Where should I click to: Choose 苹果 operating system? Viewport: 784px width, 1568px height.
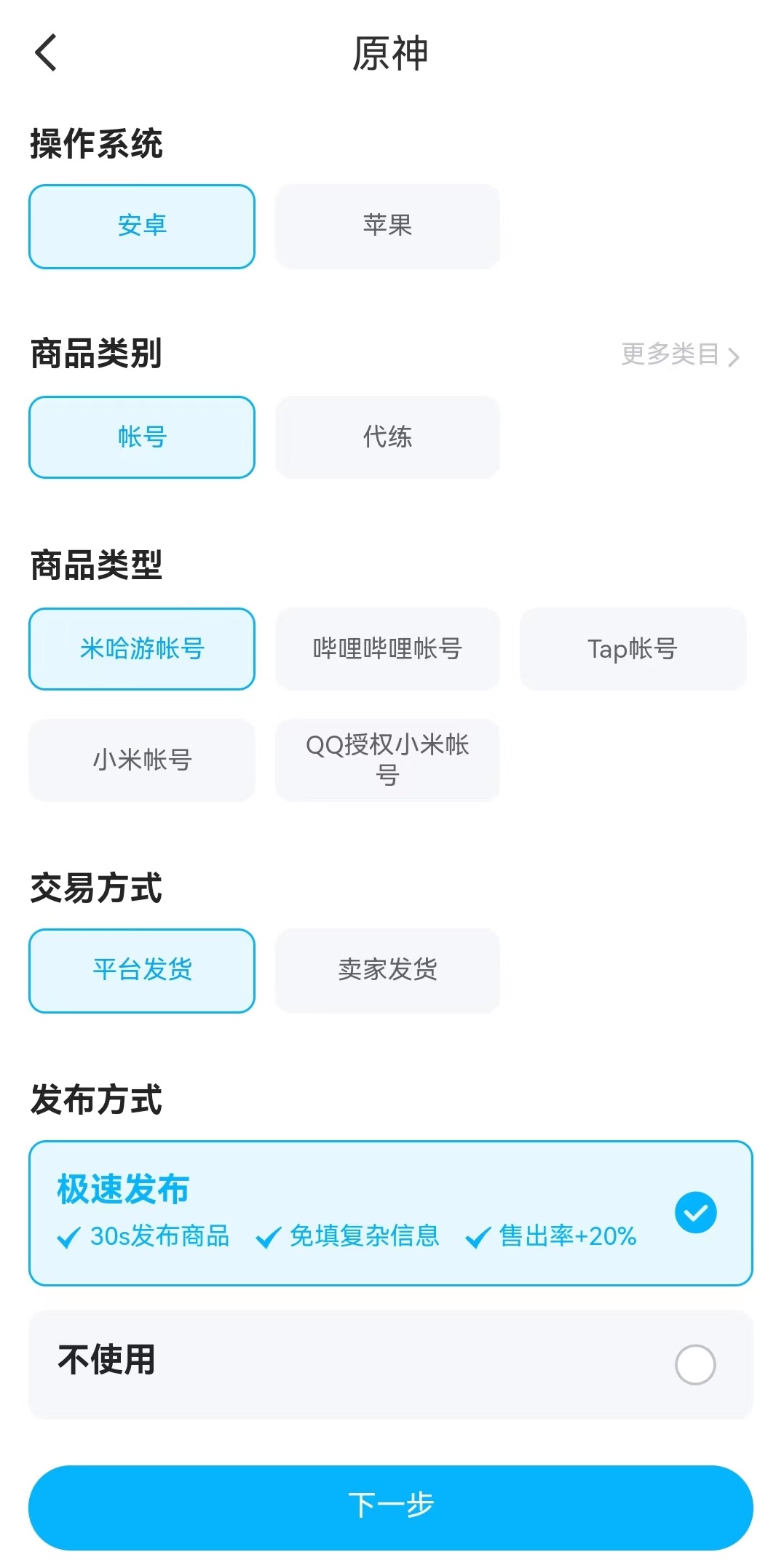(387, 226)
